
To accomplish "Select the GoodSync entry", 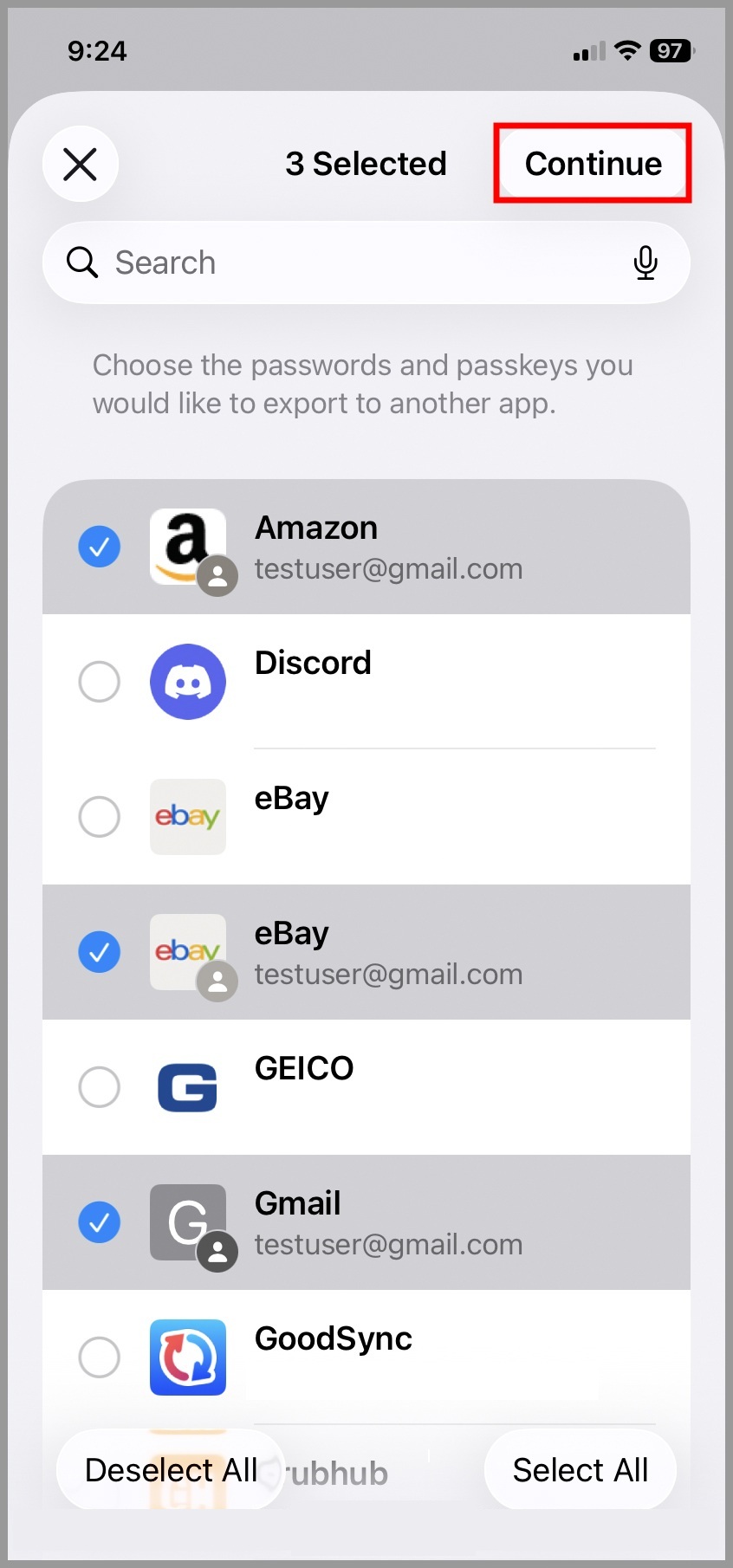I will pos(100,1357).
